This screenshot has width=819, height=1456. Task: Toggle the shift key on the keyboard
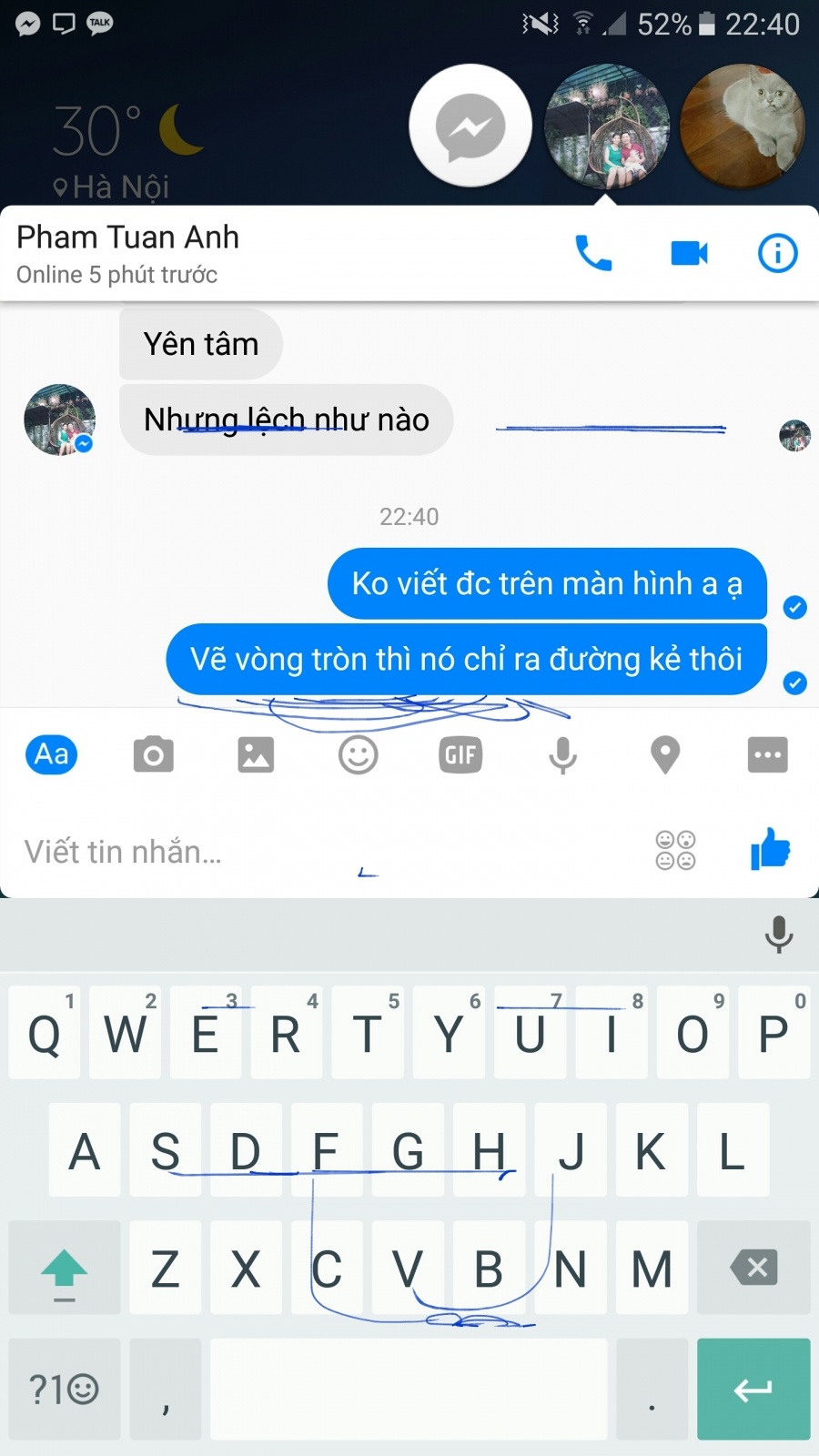pos(64,1267)
